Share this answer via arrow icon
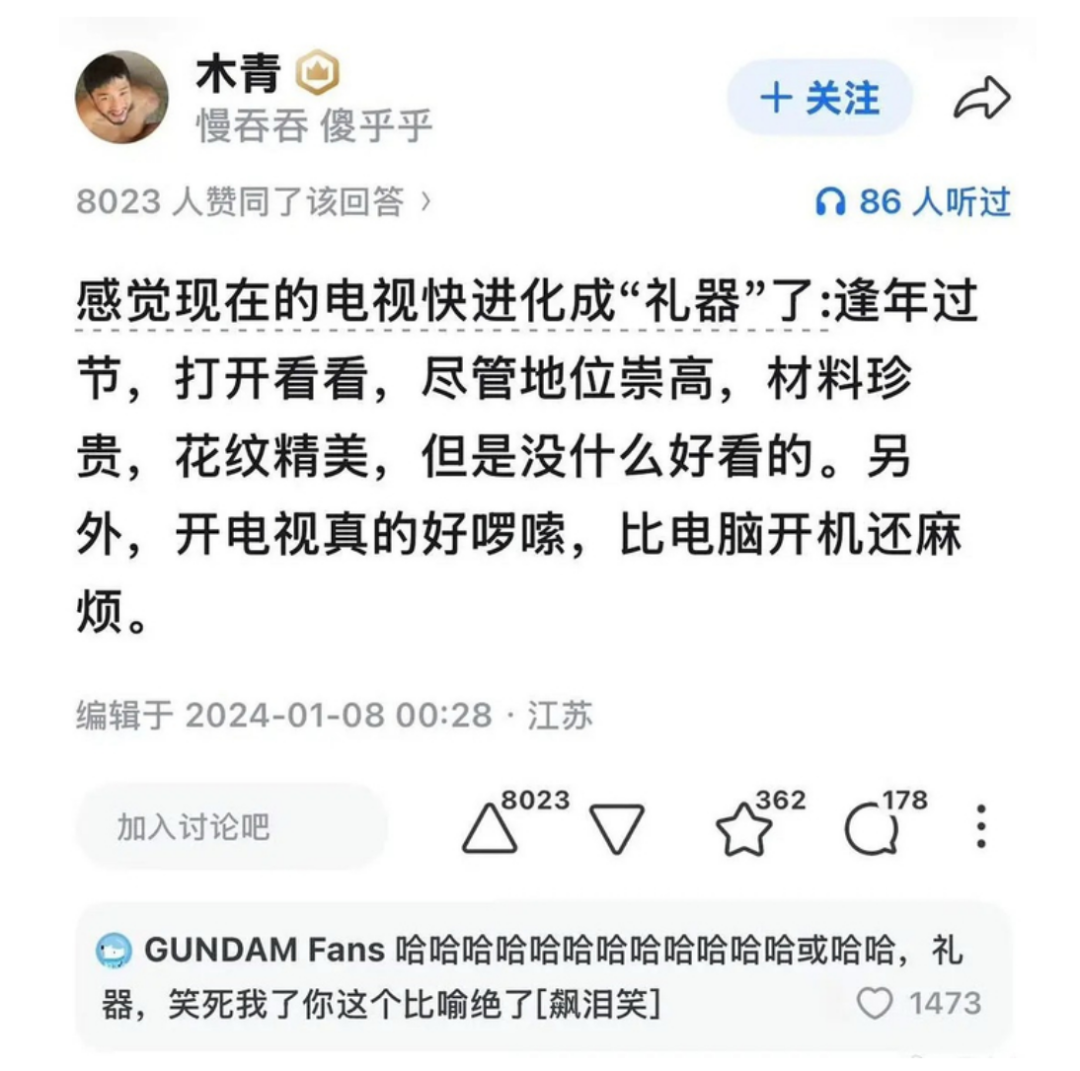This screenshot has height=1071, width=1080. pos(982,99)
